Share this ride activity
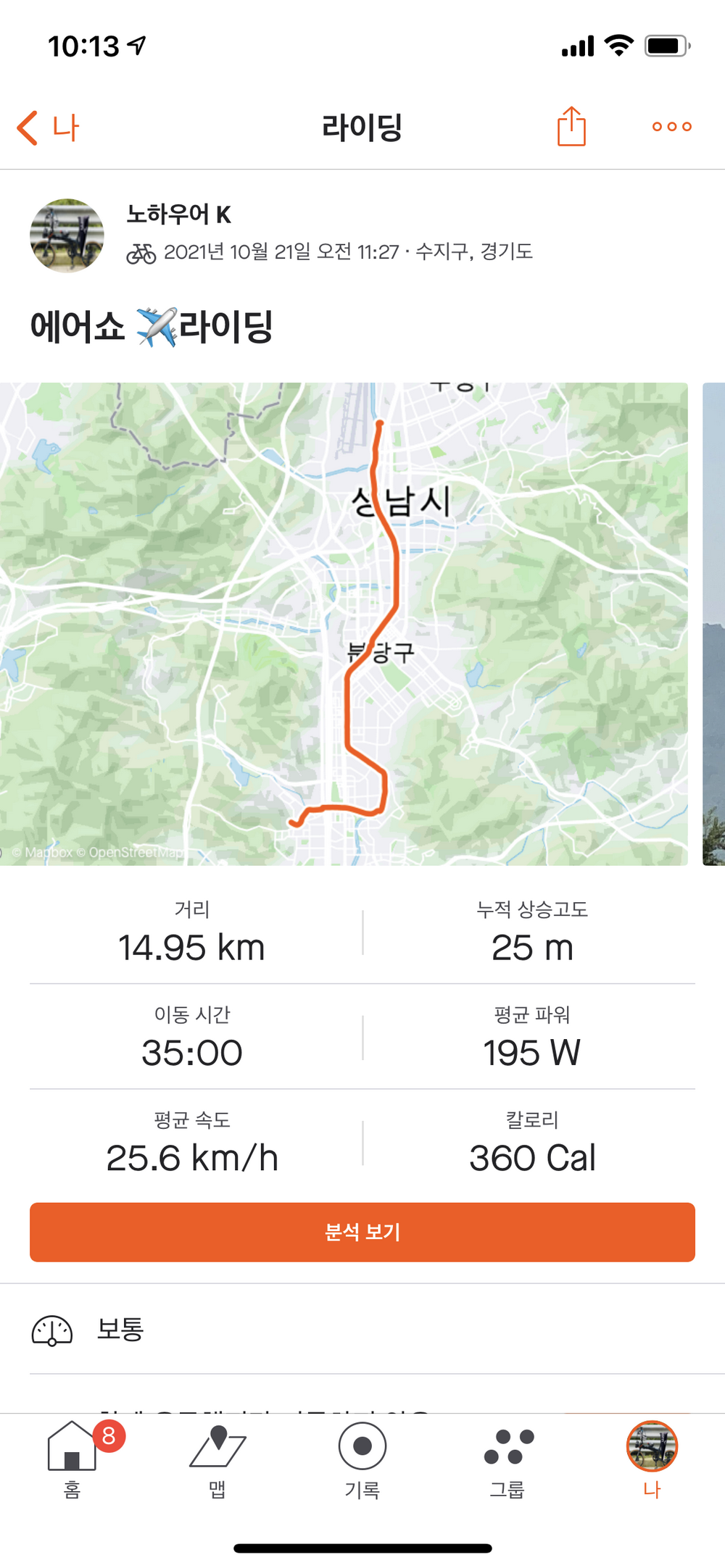Image resolution: width=725 pixels, height=1568 pixels. tap(571, 127)
